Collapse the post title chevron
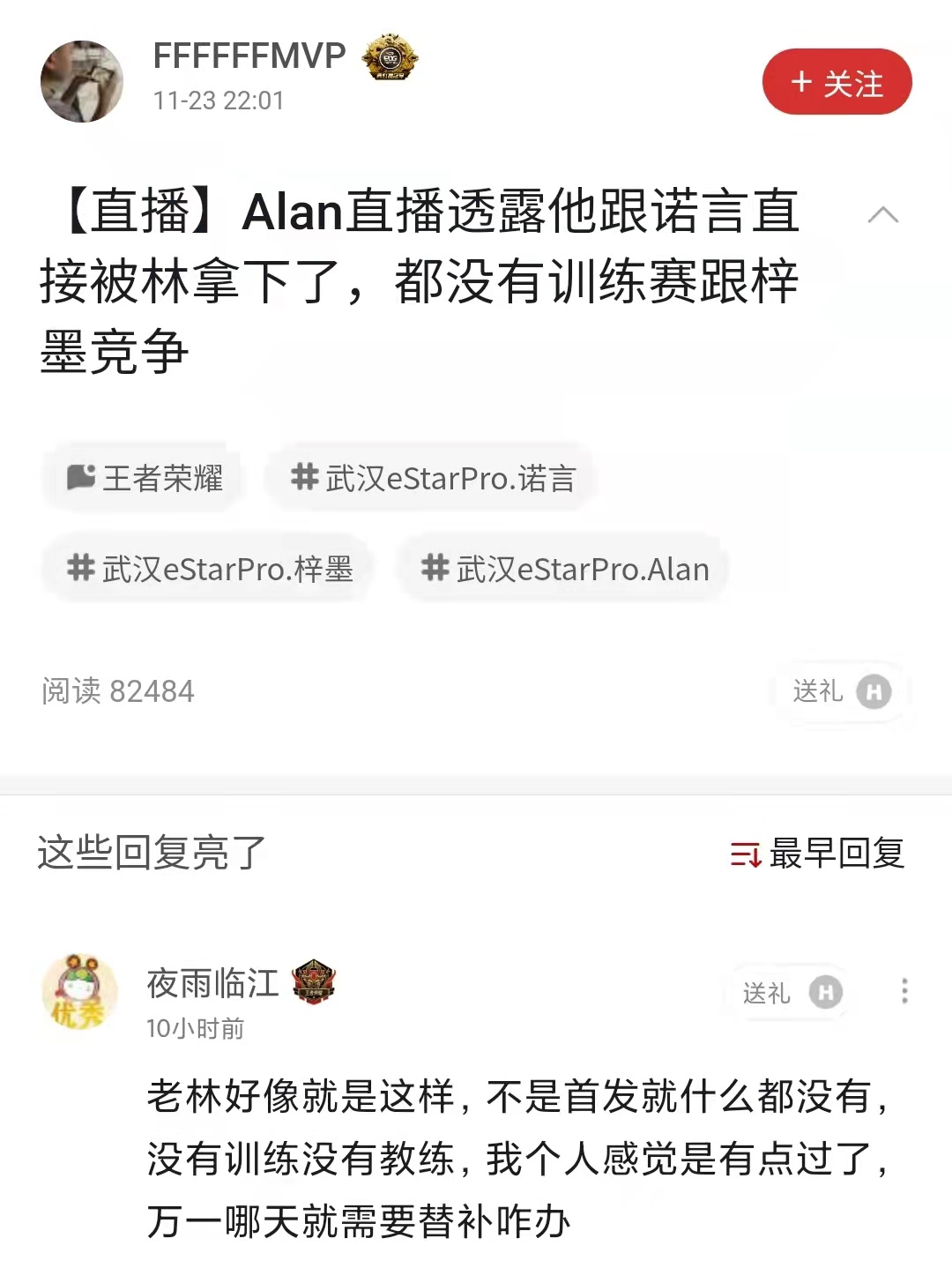The height and width of the screenshot is (1268, 952). click(882, 215)
